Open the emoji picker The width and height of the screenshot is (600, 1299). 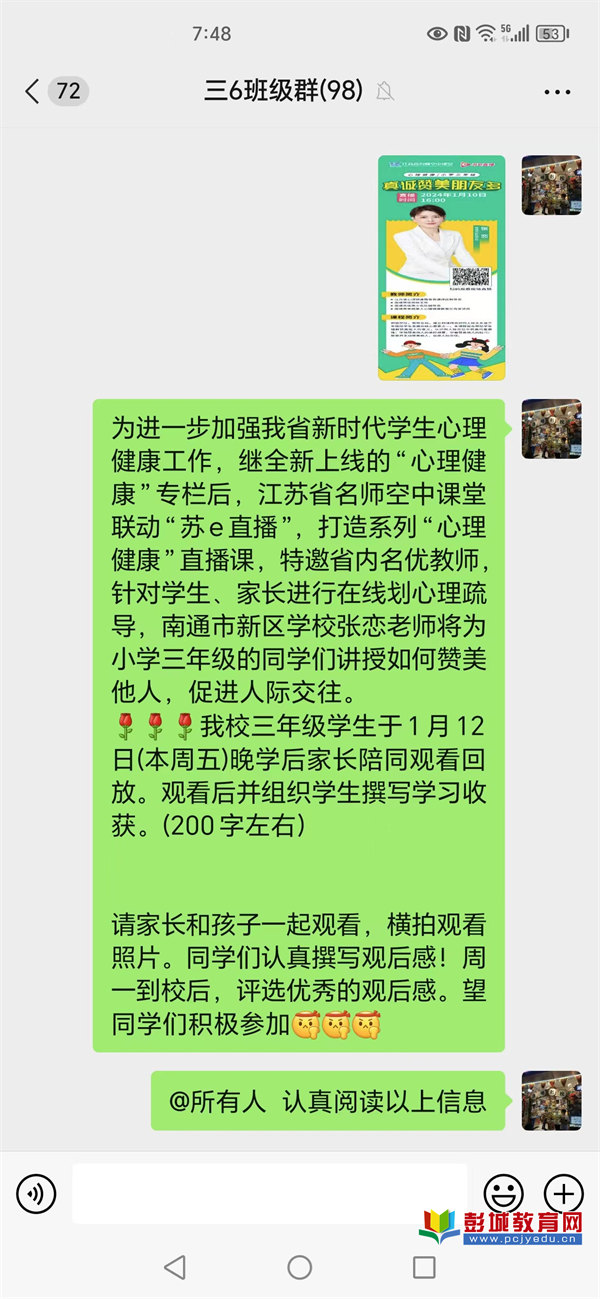tap(503, 1193)
